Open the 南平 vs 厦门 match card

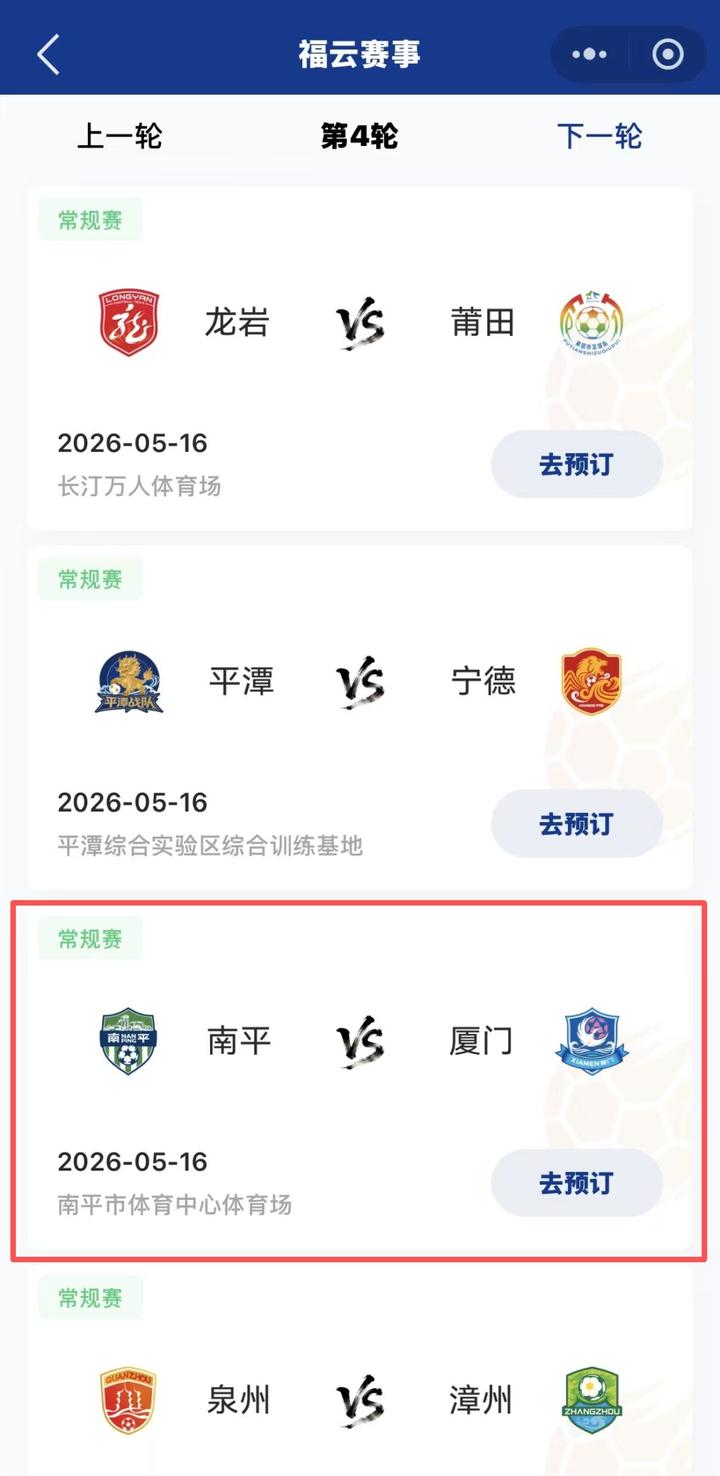360,1078
